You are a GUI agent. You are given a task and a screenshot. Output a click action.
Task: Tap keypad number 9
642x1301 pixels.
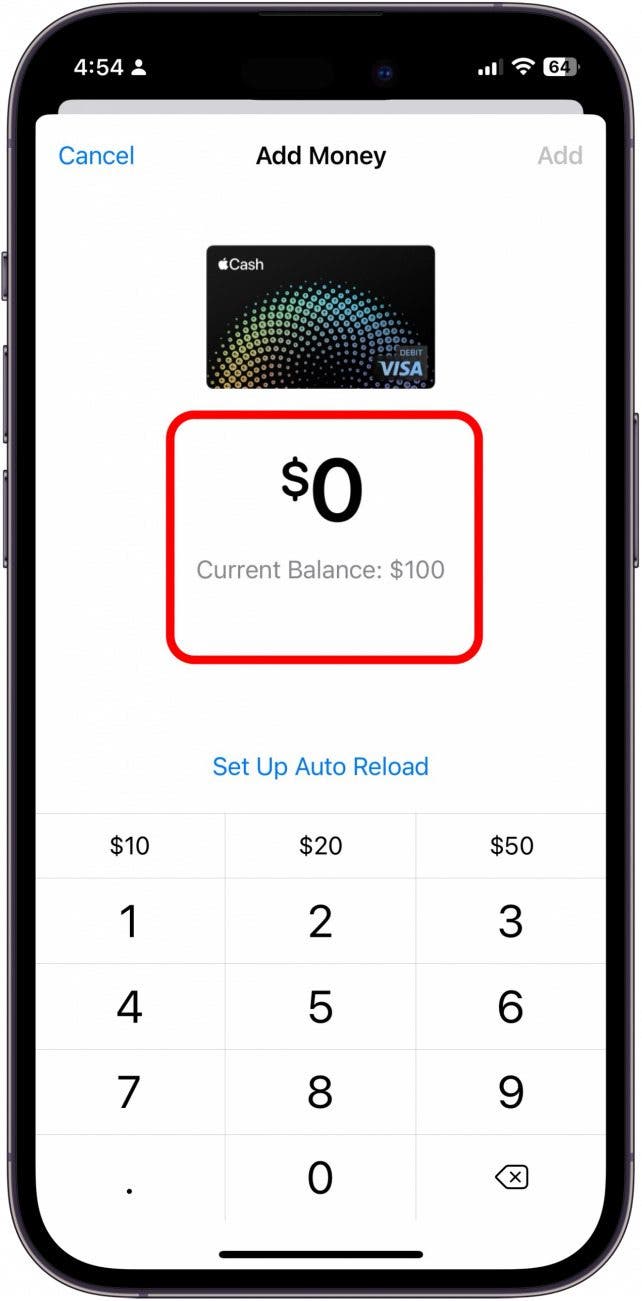(x=511, y=1092)
